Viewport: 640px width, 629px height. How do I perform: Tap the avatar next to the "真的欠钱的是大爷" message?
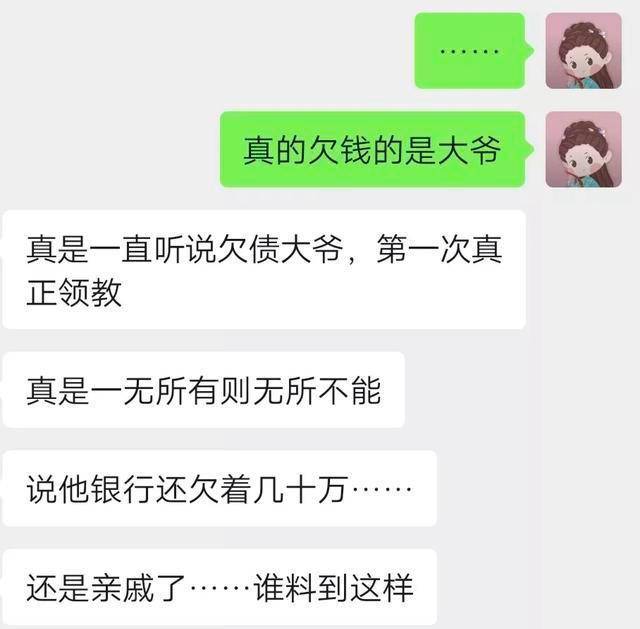(x=583, y=149)
